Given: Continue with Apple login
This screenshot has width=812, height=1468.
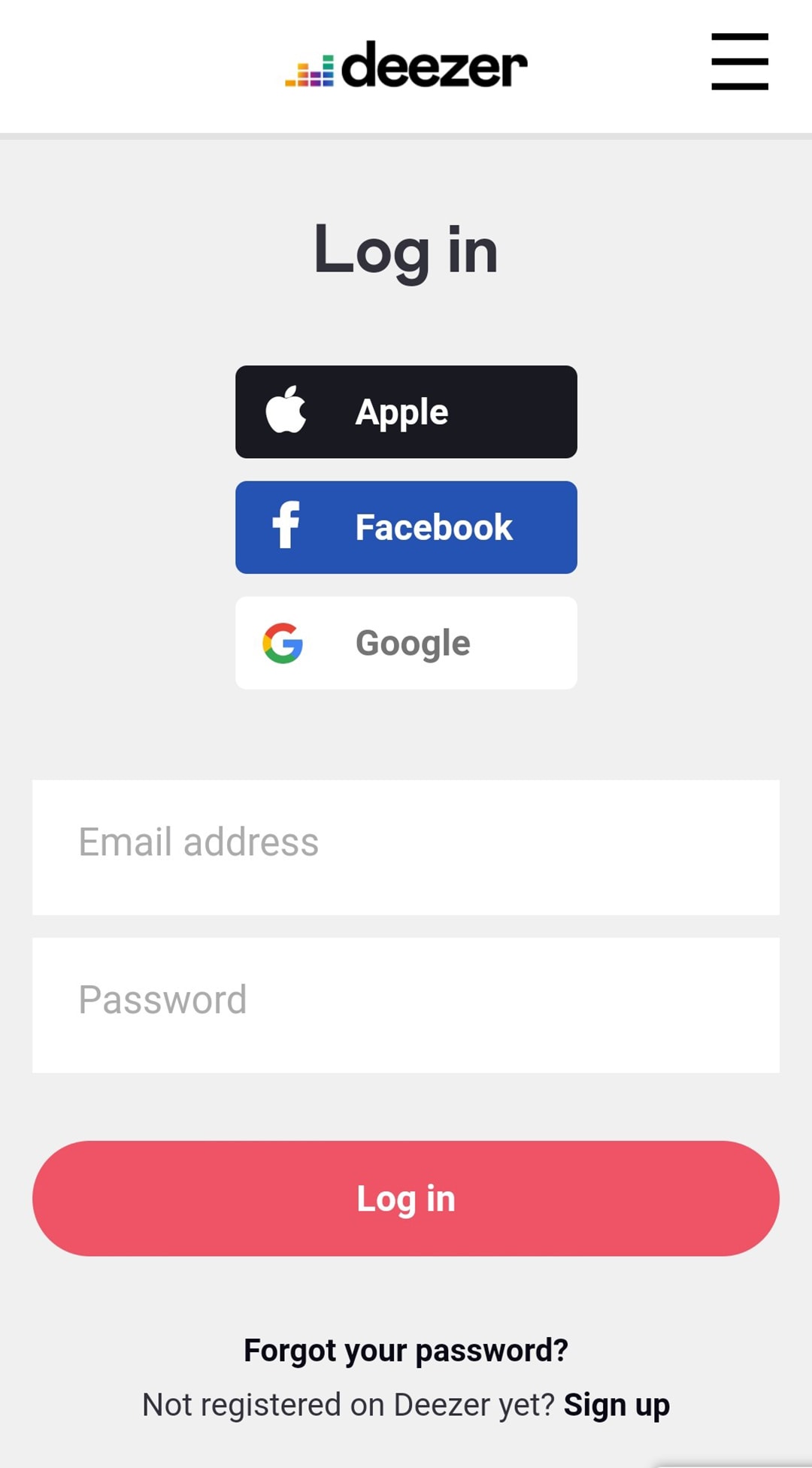Looking at the screenshot, I should (x=406, y=412).
